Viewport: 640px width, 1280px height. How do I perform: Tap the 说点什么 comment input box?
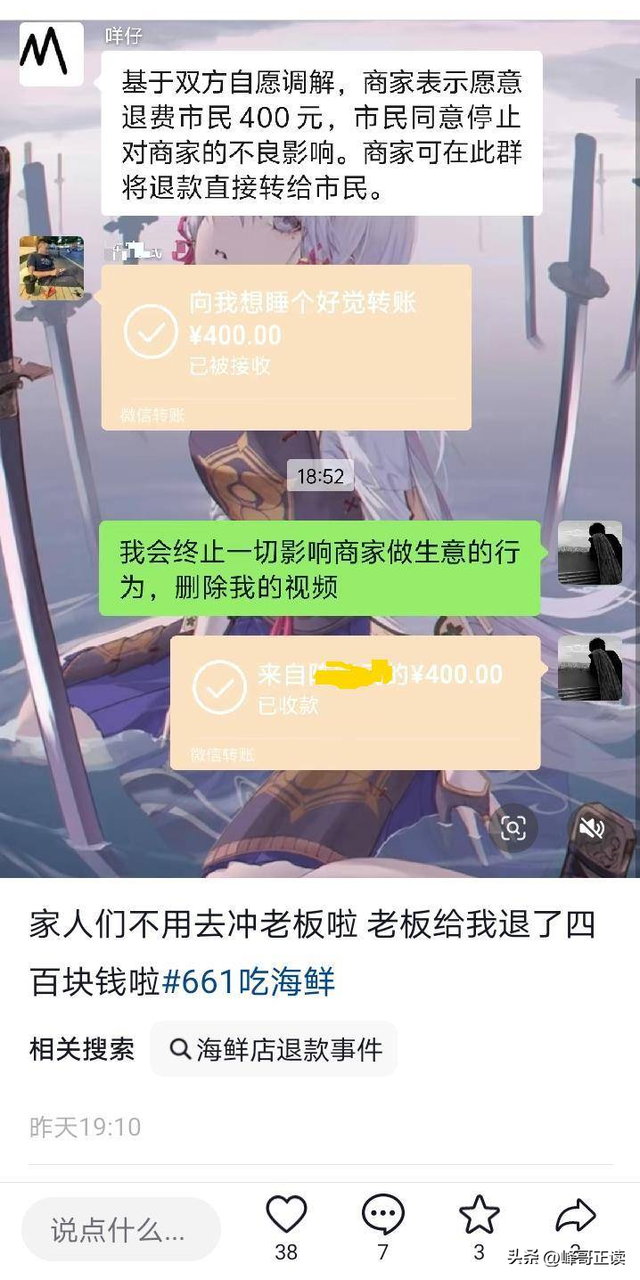point(120,1228)
